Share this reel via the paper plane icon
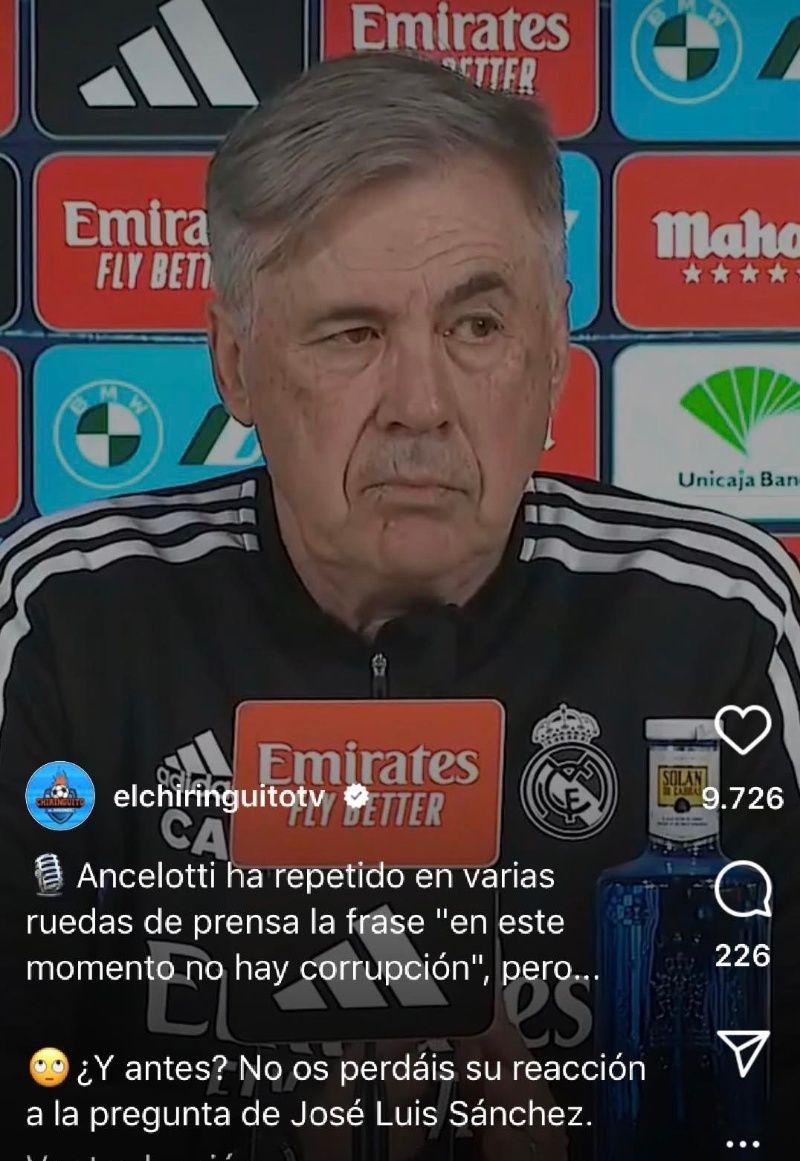The image size is (800, 1161). (744, 1052)
